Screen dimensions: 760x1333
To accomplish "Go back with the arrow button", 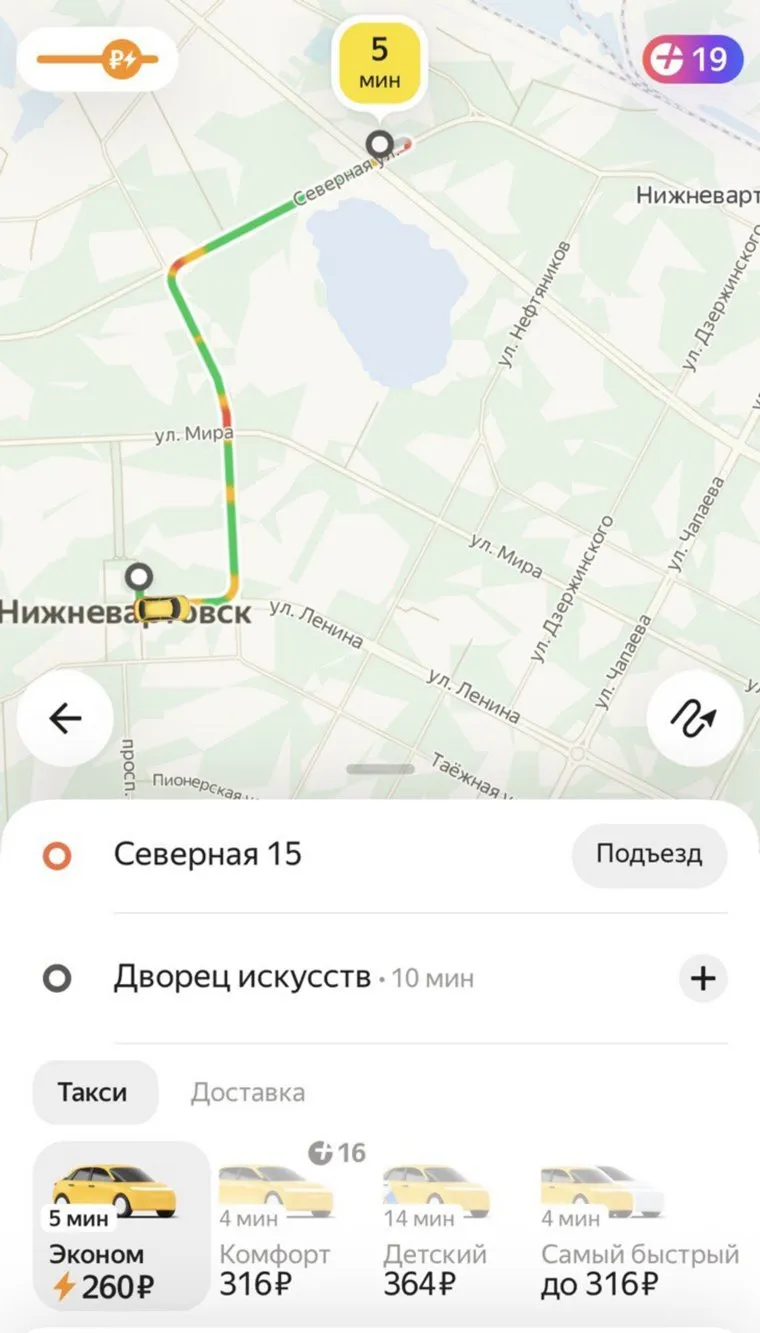I will pos(65,718).
